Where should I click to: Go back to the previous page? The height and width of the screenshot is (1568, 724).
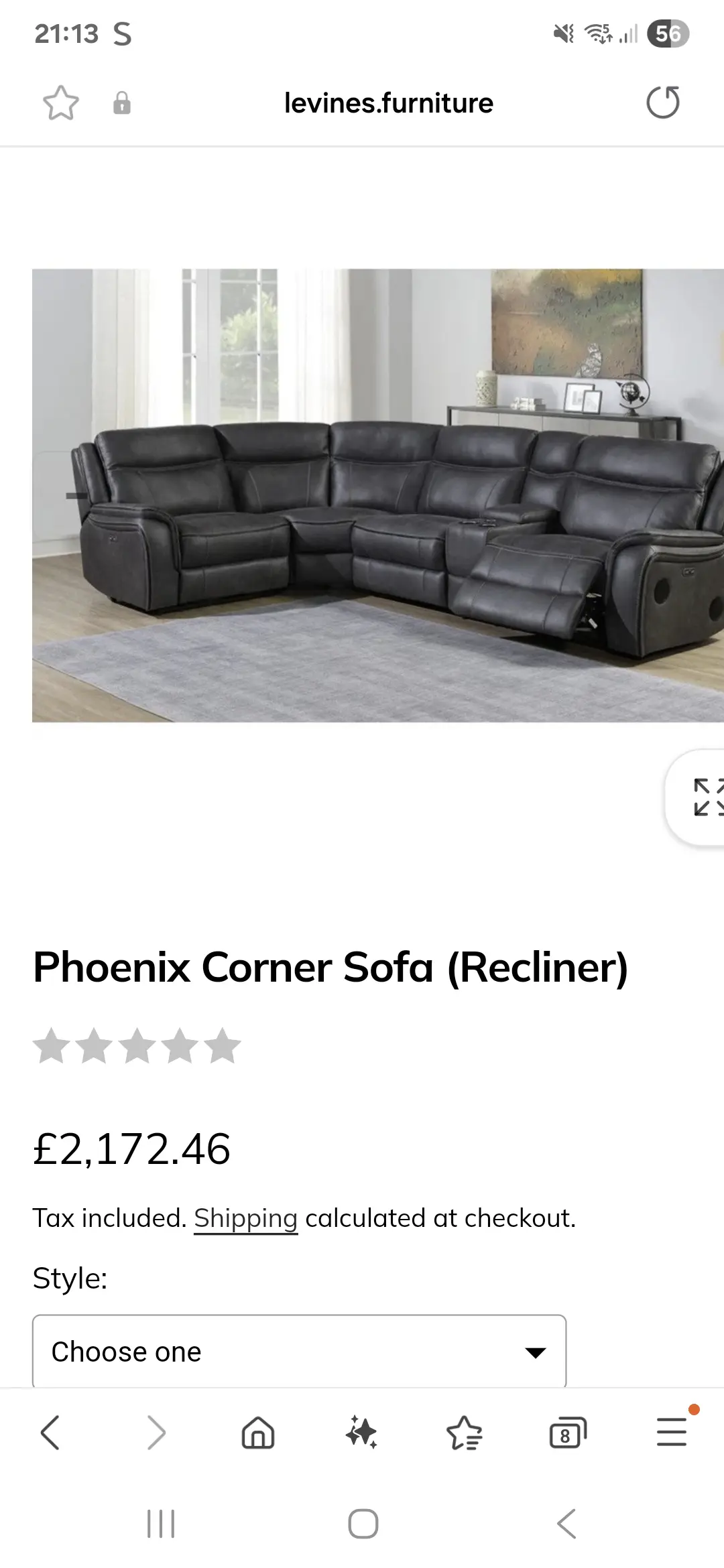51,1433
